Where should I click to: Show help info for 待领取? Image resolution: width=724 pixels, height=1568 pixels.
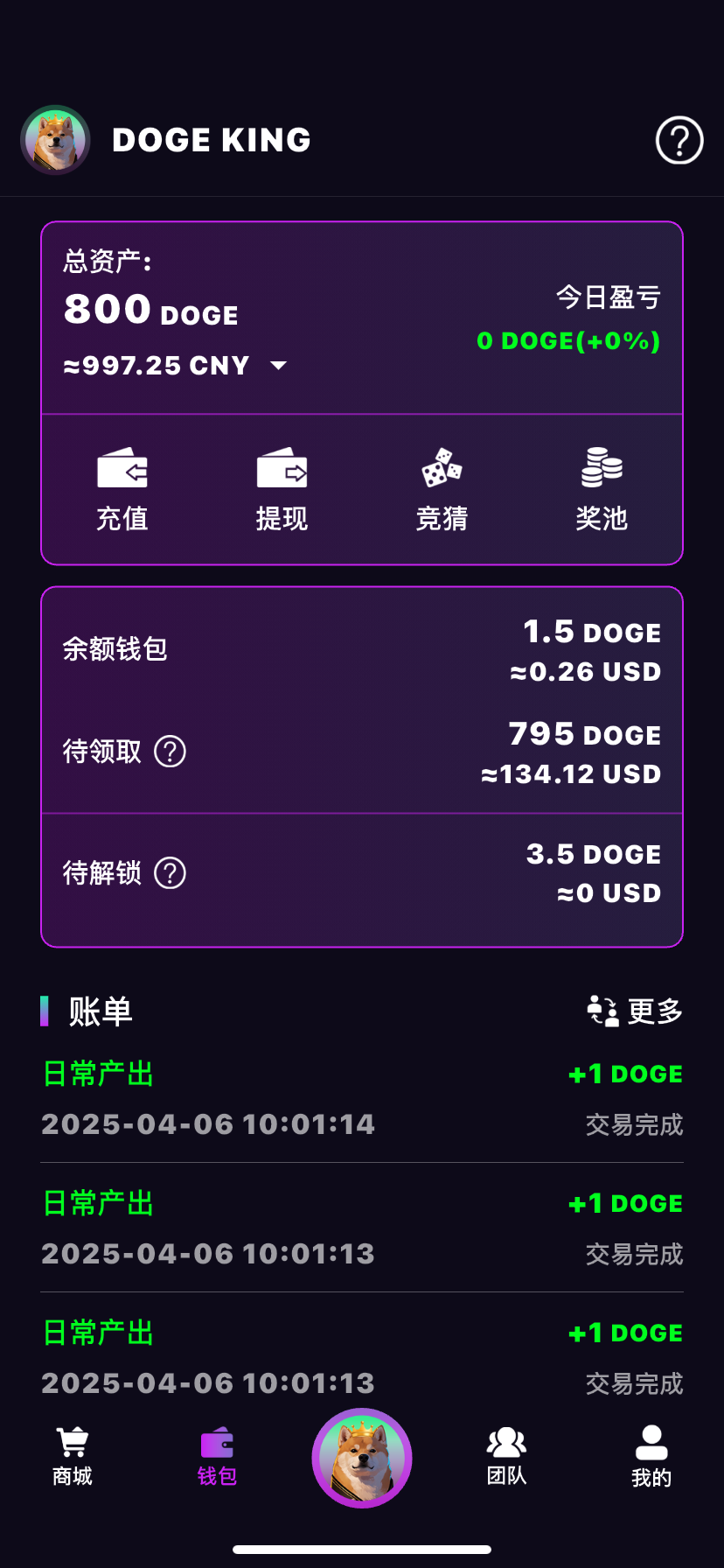[x=170, y=751]
